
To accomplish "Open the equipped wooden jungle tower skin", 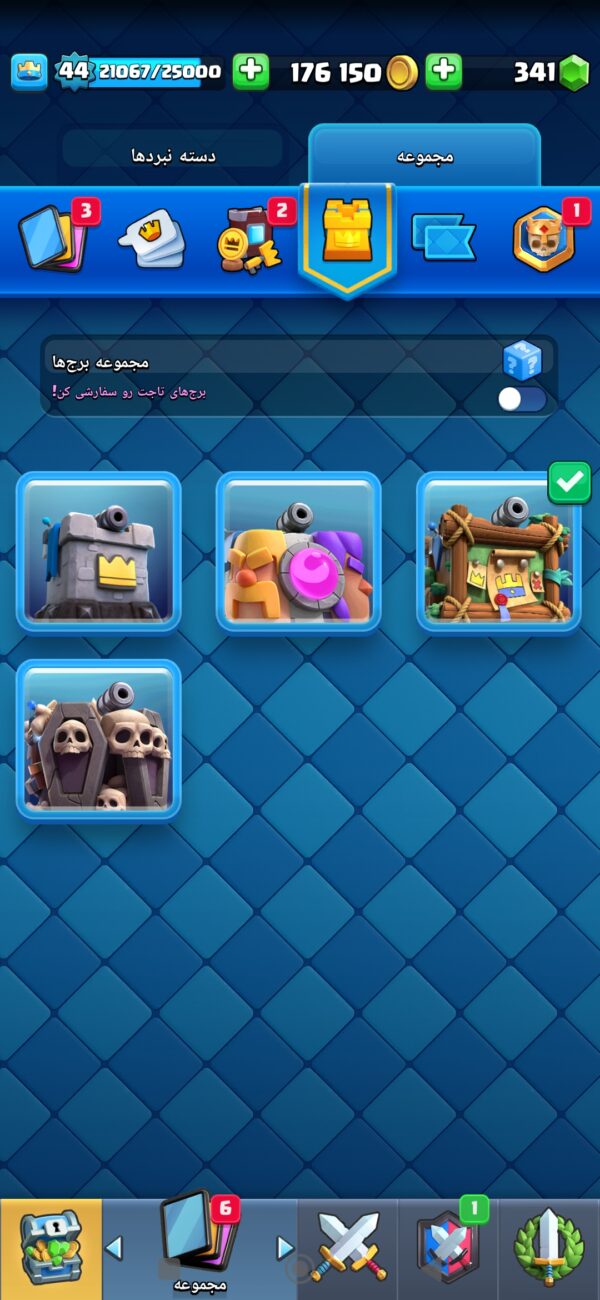I will click(498, 552).
